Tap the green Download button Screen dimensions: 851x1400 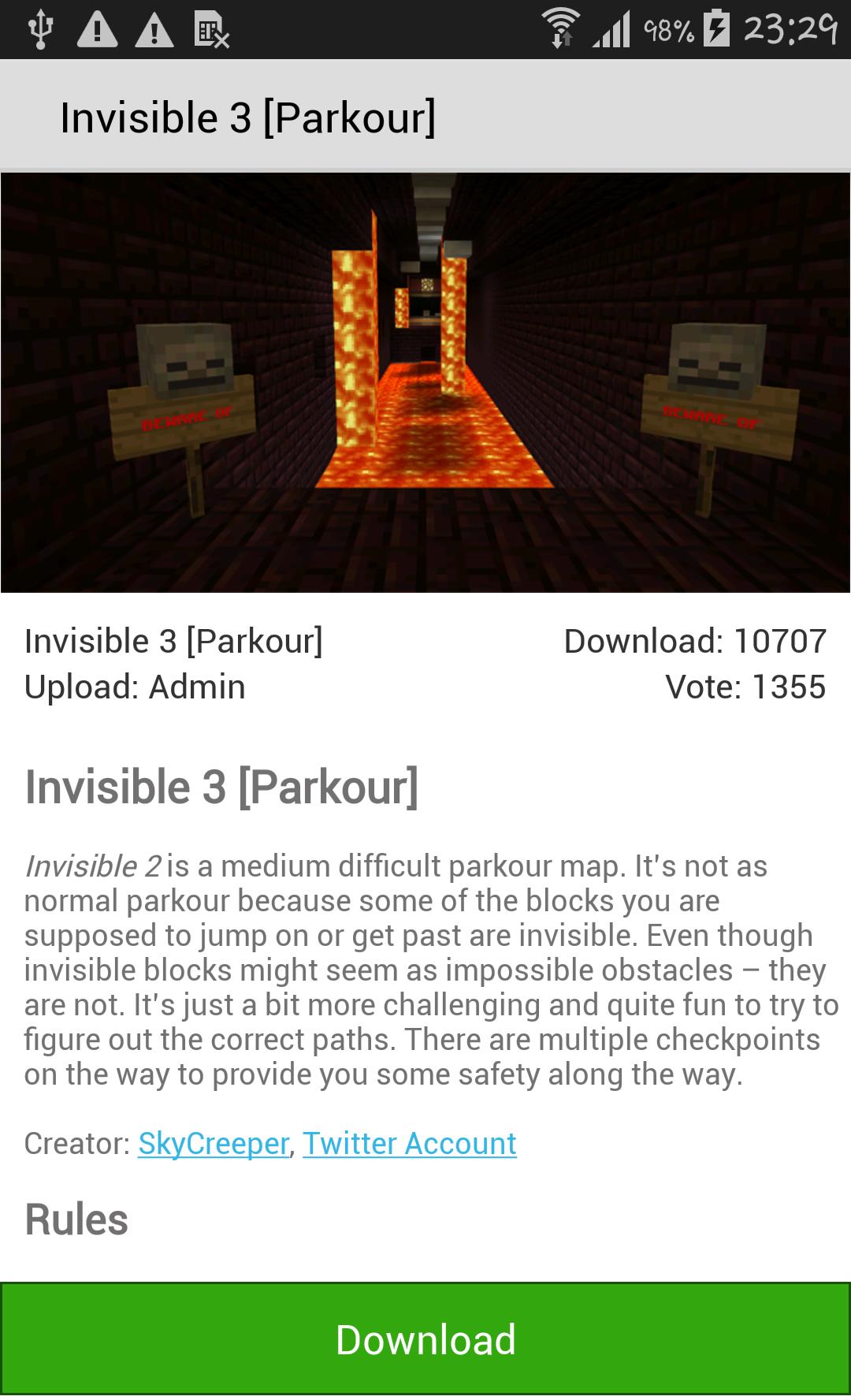click(425, 1340)
